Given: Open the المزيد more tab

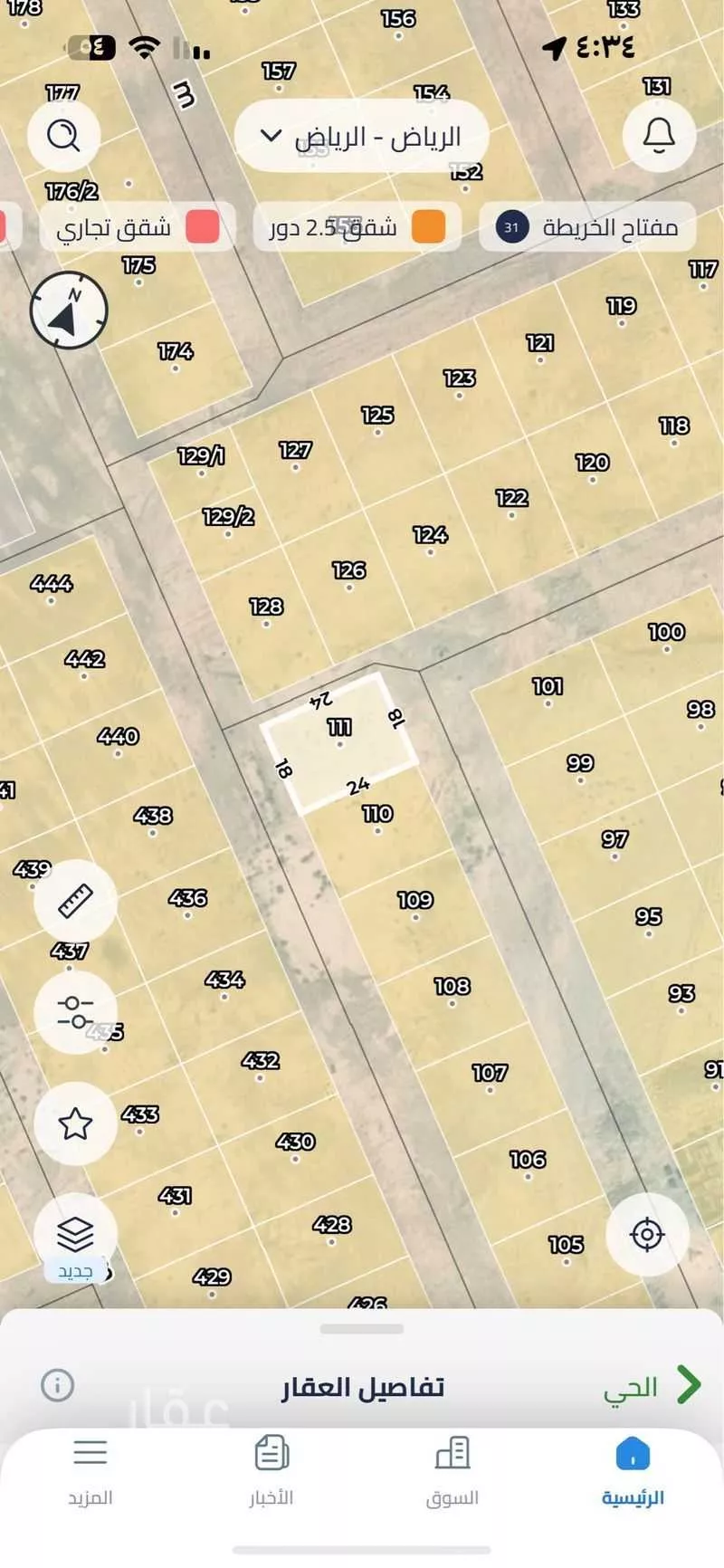Looking at the screenshot, I should coord(90,1471).
